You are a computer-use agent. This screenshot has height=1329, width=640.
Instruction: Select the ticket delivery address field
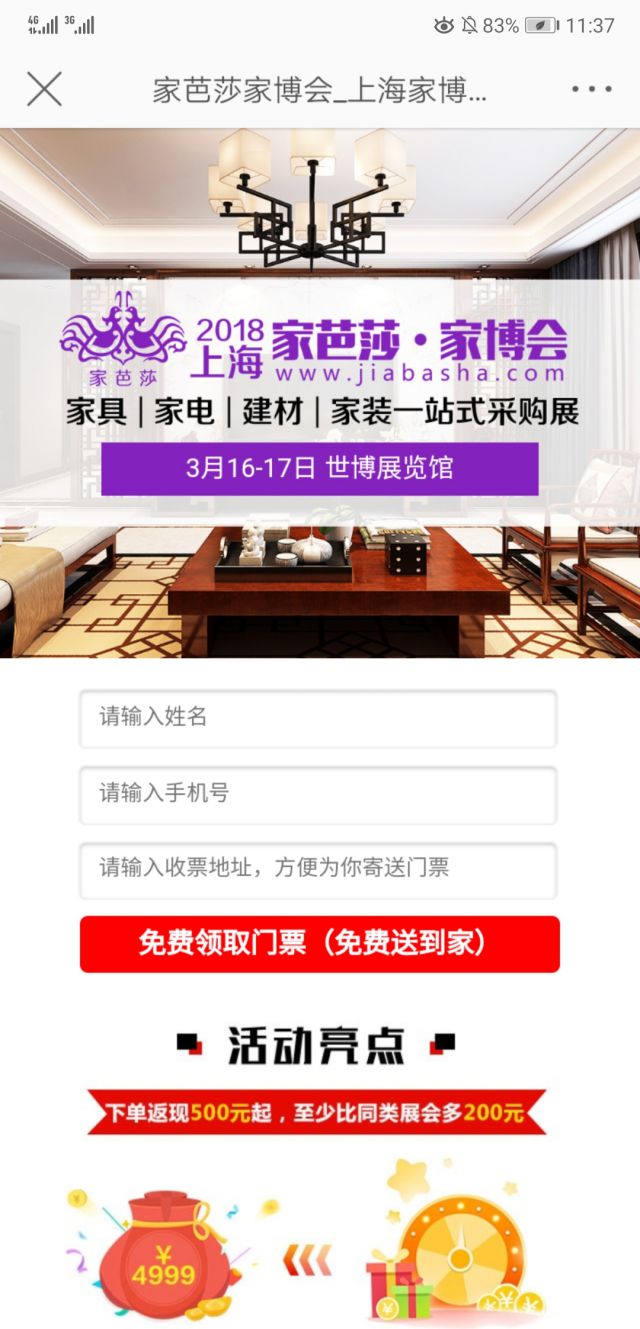tap(318, 869)
